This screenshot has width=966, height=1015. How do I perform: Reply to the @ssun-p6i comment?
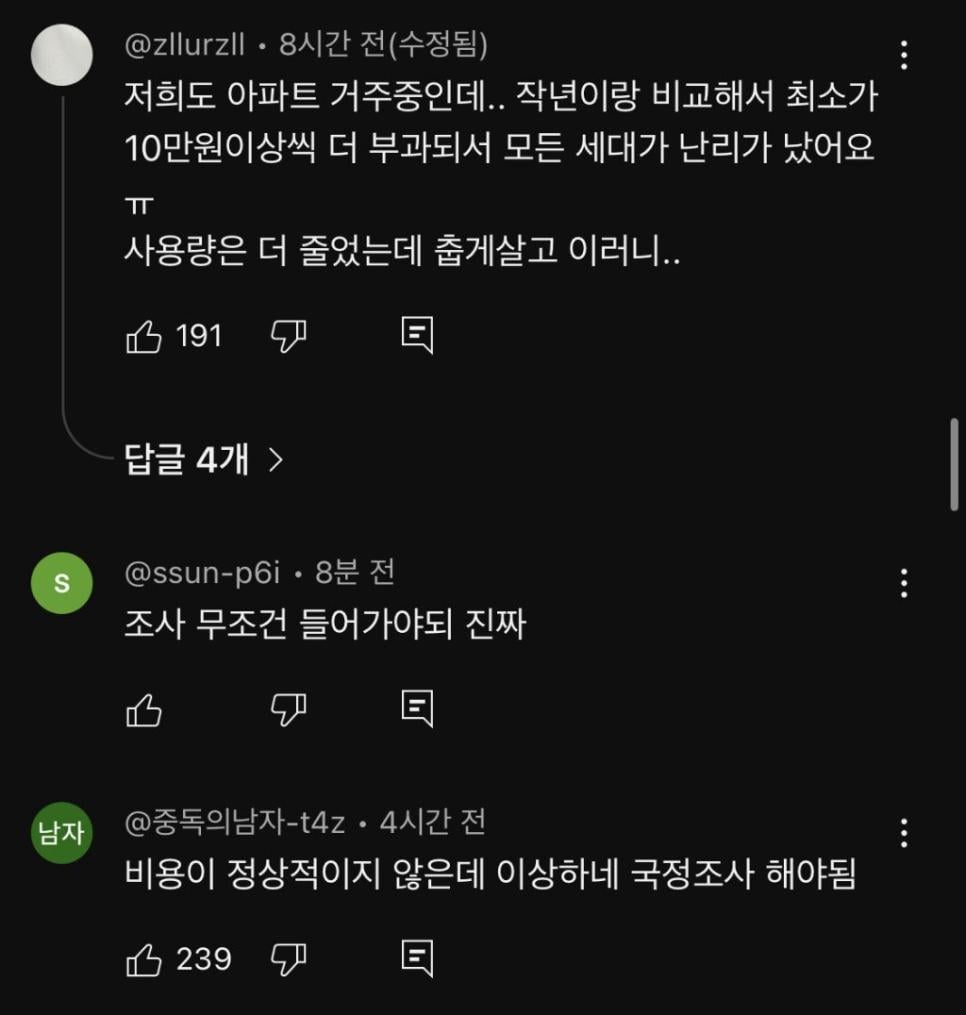417,709
